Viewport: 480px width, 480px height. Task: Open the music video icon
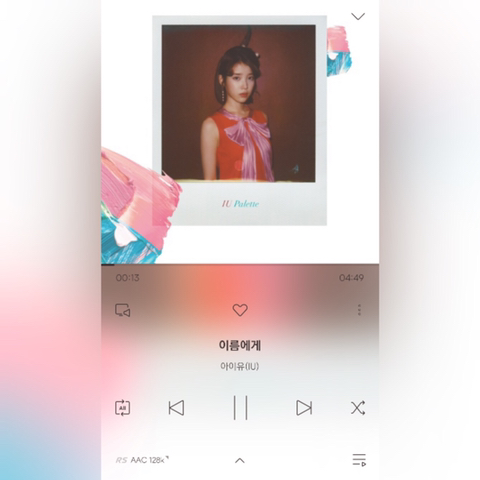click(123, 310)
